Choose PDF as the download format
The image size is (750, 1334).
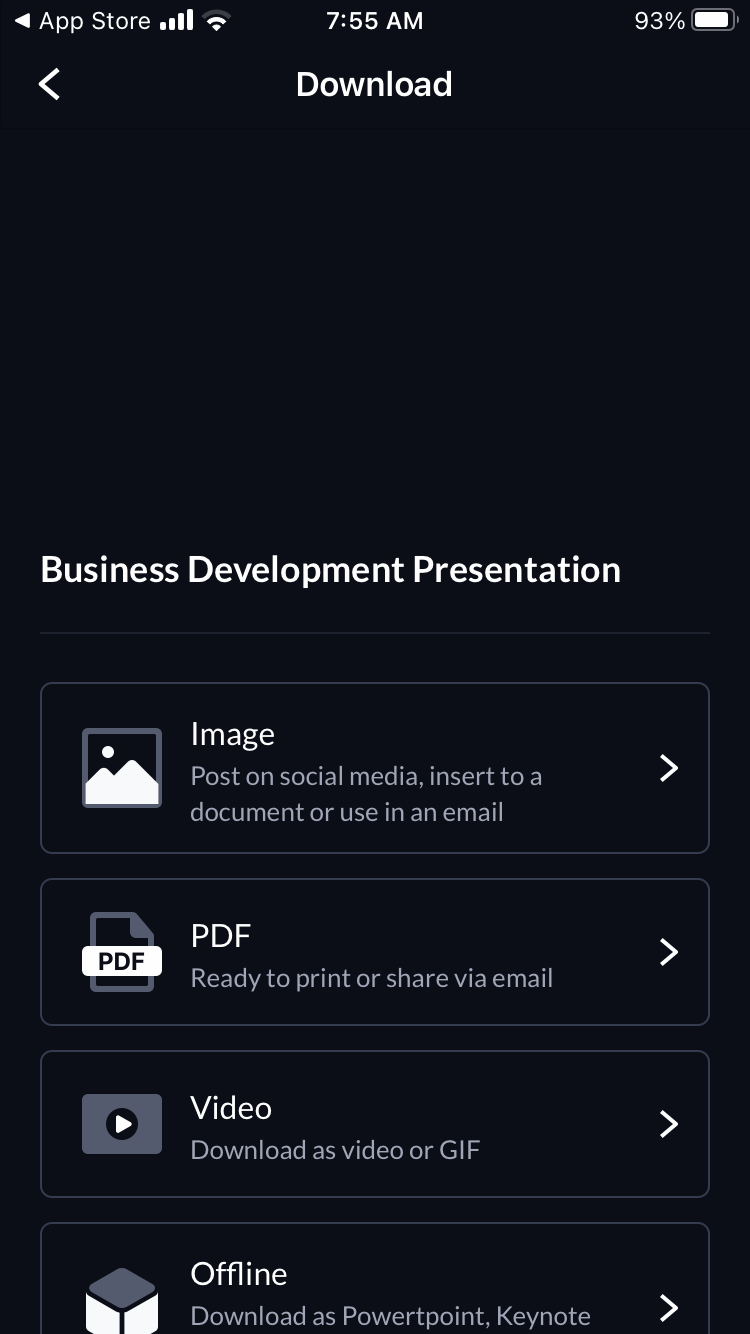(375, 952)
